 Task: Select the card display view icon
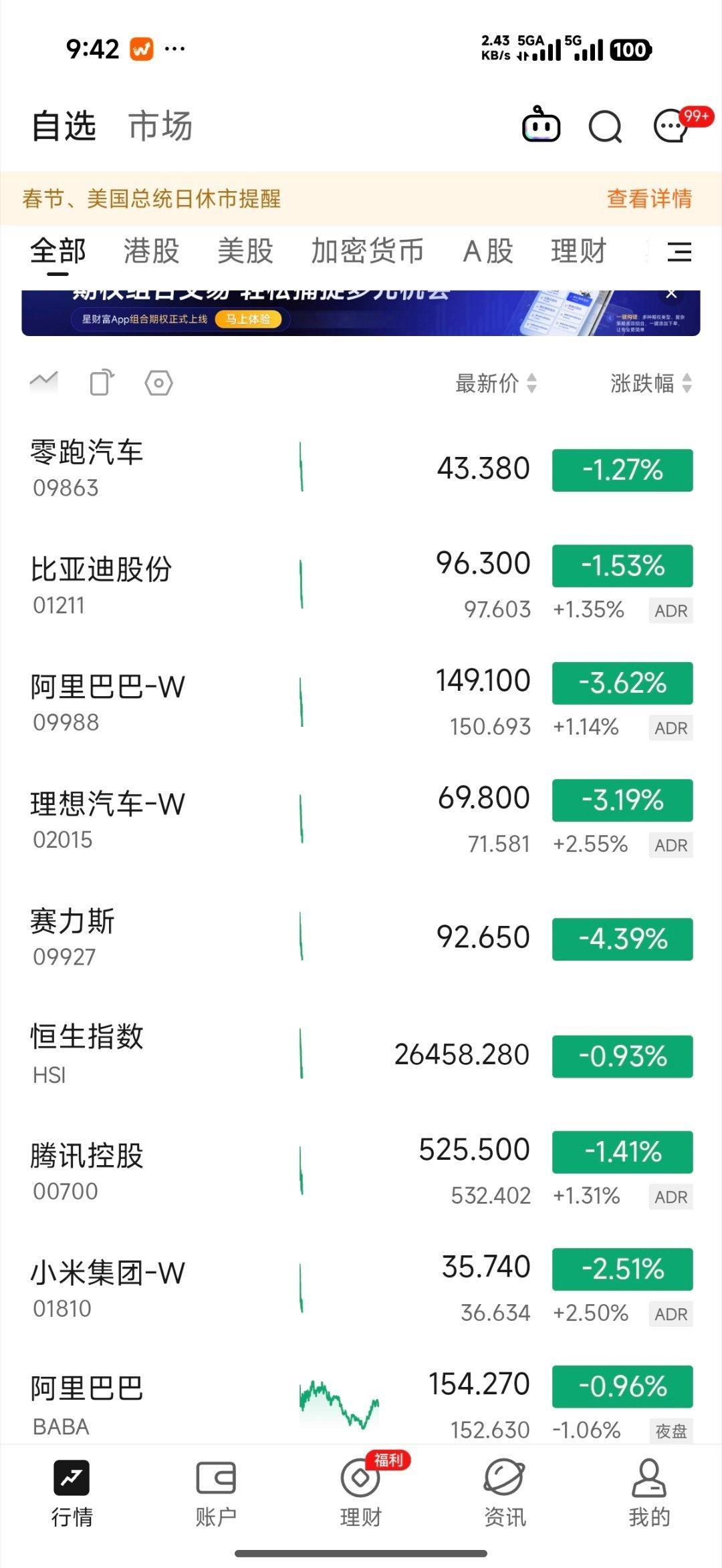[x=100, y=382]
